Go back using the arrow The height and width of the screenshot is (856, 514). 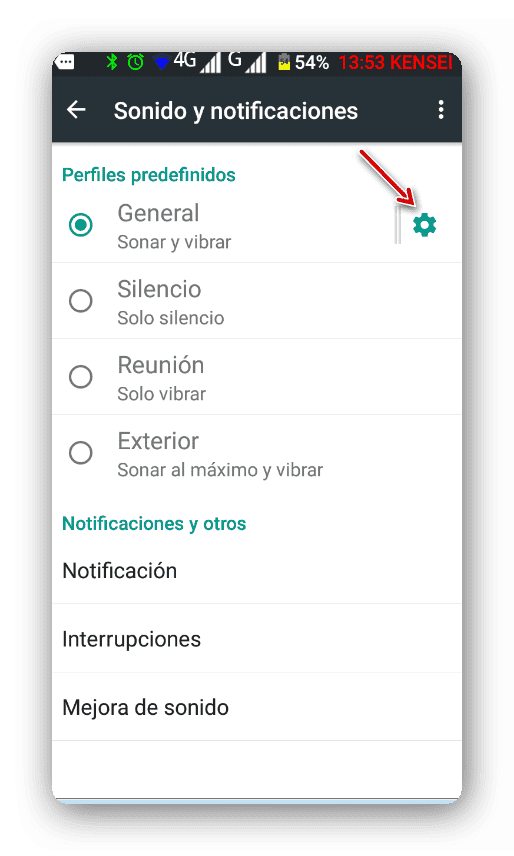[76, 110]
